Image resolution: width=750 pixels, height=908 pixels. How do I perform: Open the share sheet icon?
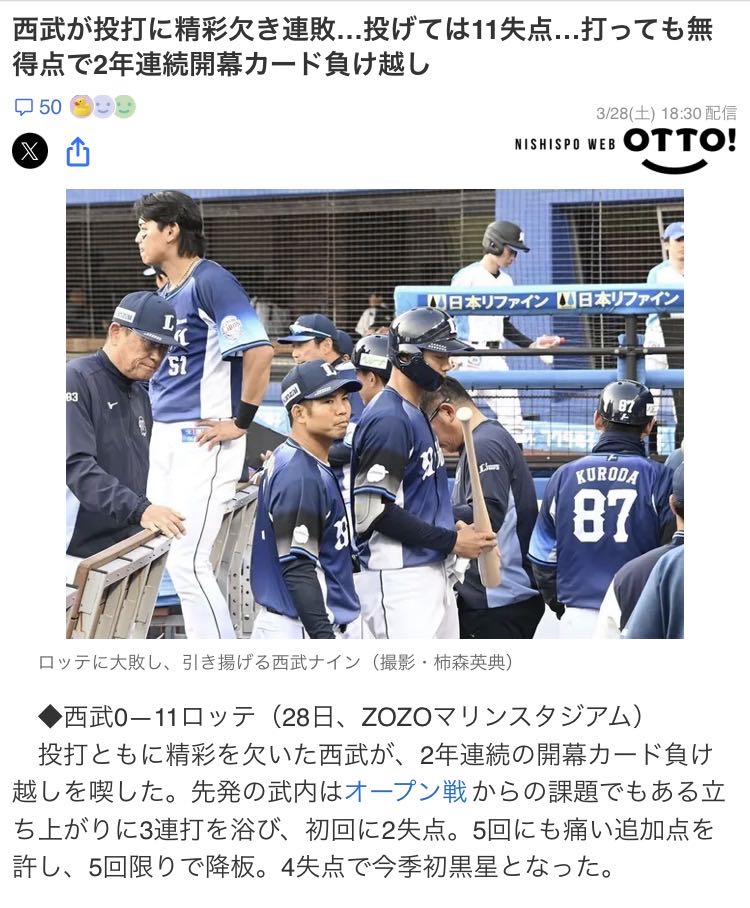coord(78,151)
